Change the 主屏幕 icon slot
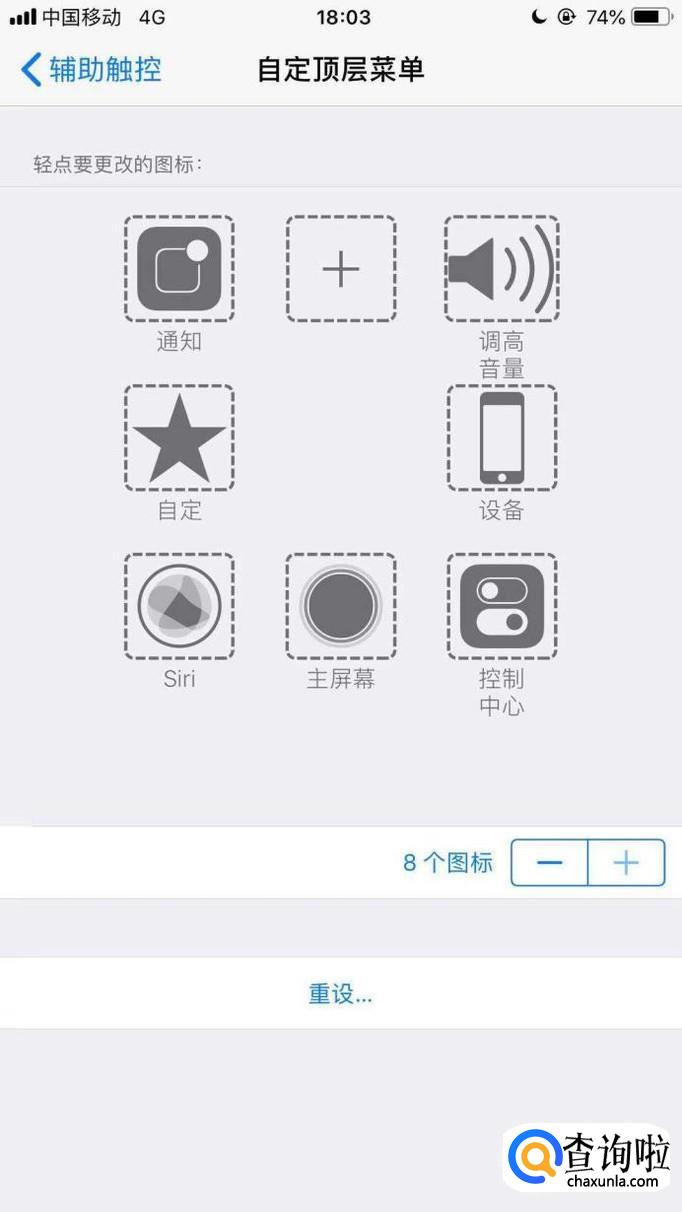682x1212 pixels. tap(341, 607)
